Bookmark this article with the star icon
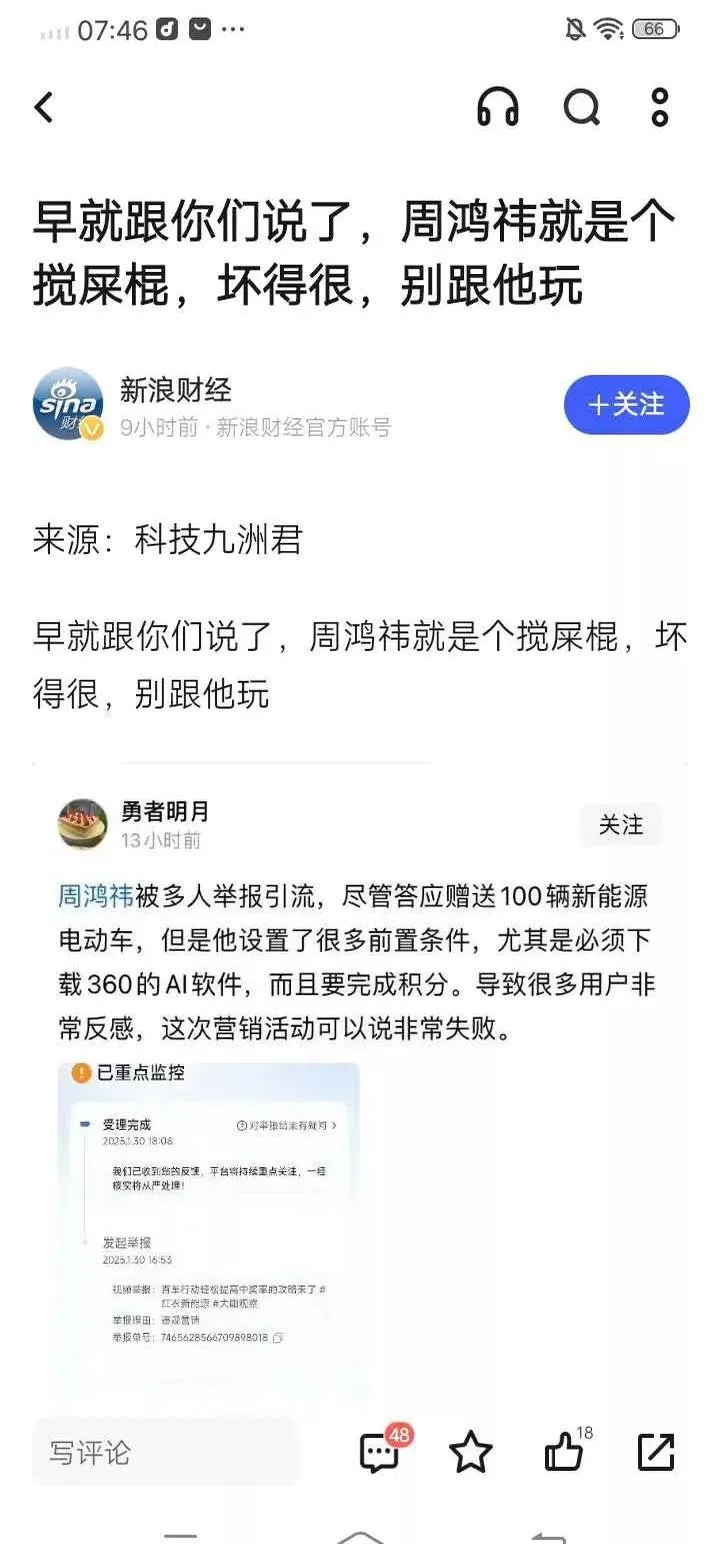 point(471,1452)
